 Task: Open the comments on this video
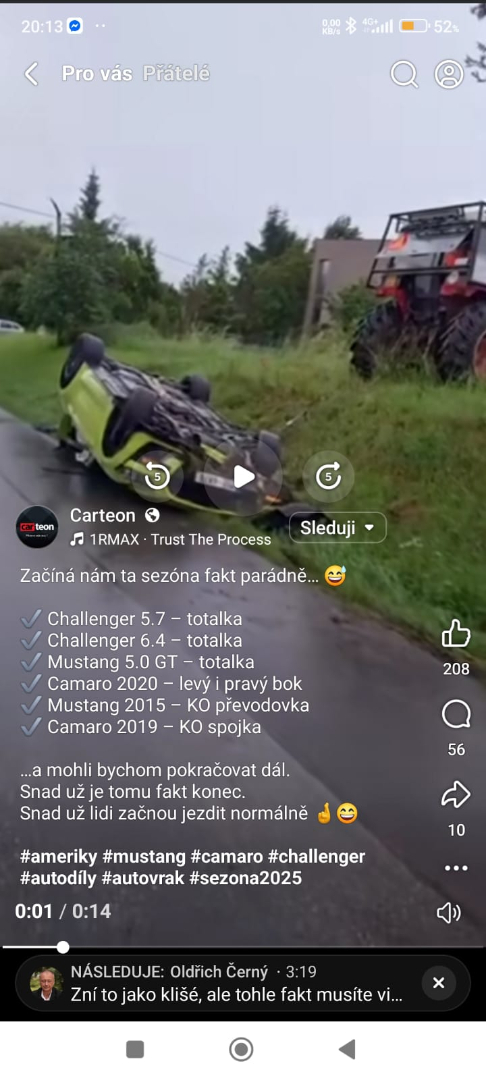pyautogui.click(x=456, y=715)
